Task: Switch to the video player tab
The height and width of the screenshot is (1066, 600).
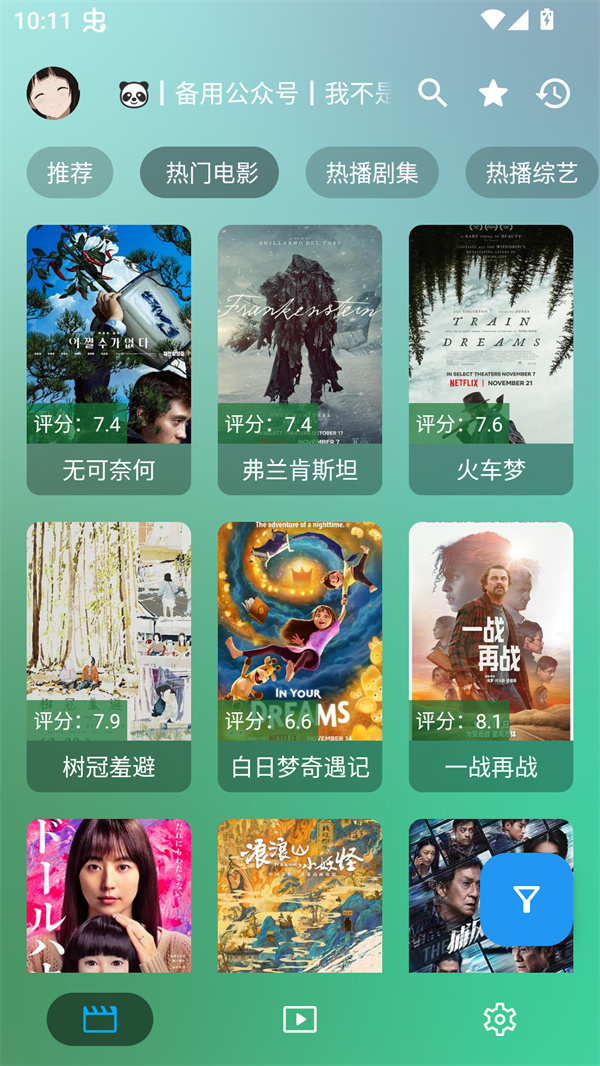Action: tap(300, 1019)
